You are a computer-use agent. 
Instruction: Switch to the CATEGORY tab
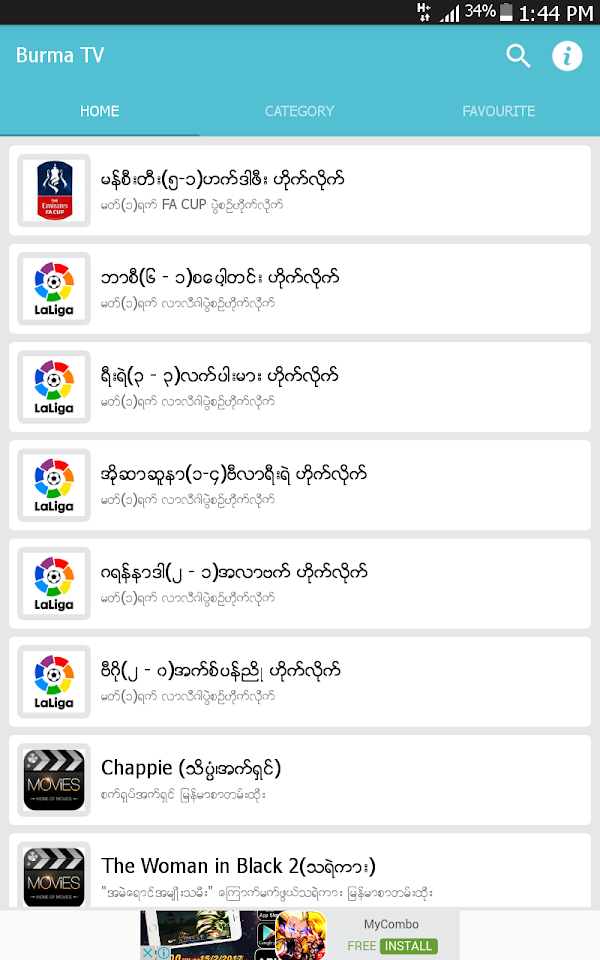299,111
